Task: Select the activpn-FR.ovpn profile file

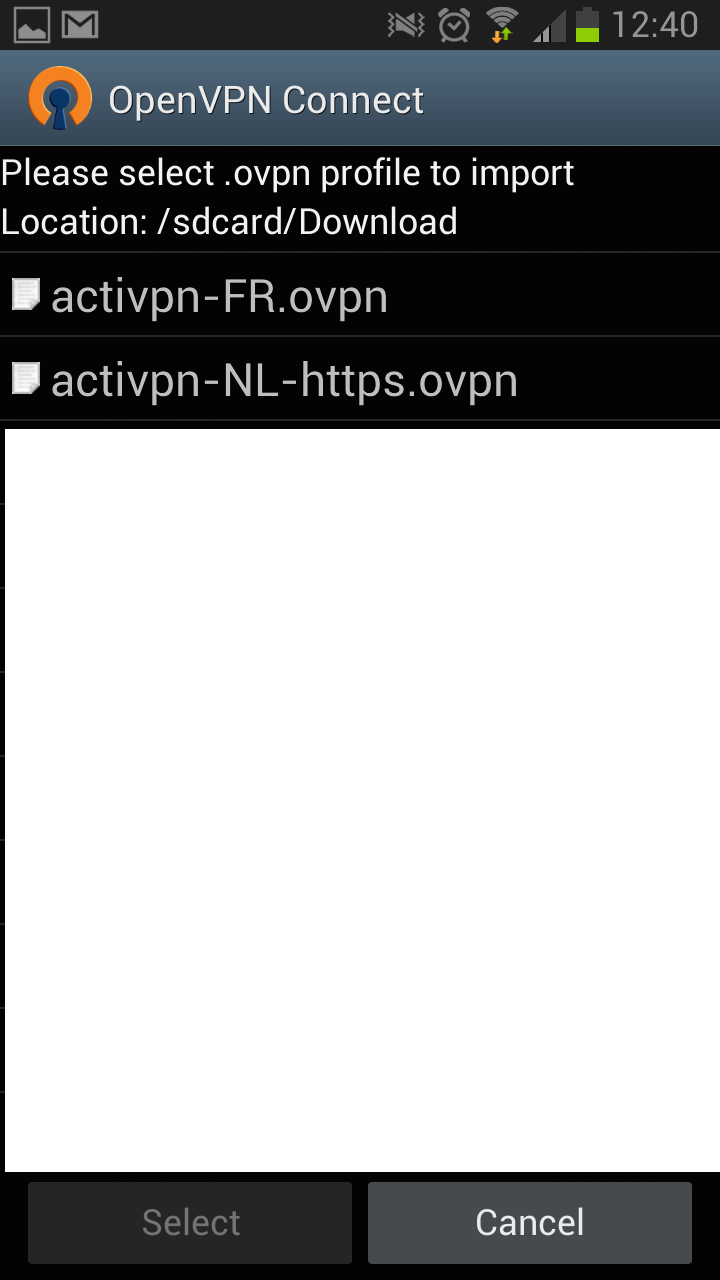Action: pyautogui.click(x=360, y=295)
